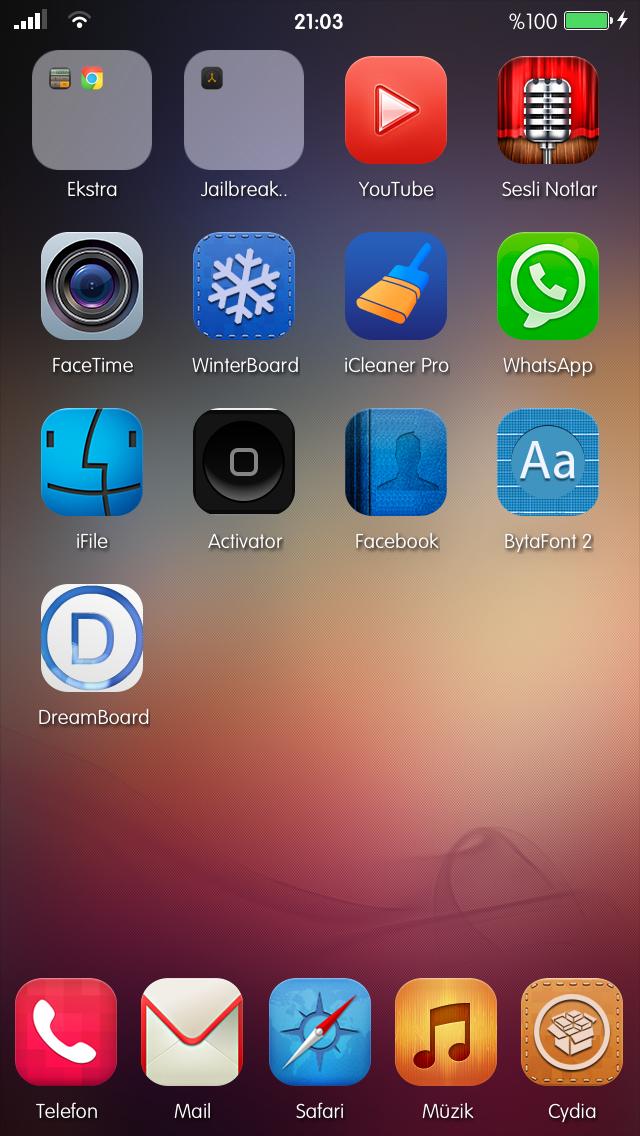The width and height of the screenshot is (640, 1136).
Task: Open WhatsApp
Action: point(548,286)
